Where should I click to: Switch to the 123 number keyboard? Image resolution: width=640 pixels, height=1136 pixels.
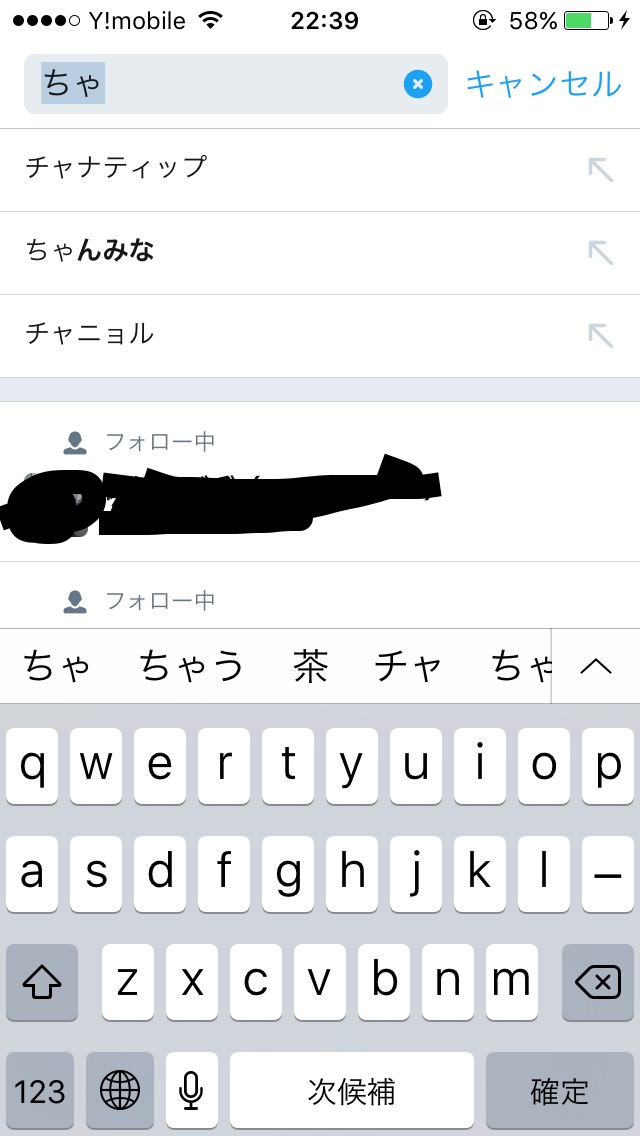[40, 1091]
